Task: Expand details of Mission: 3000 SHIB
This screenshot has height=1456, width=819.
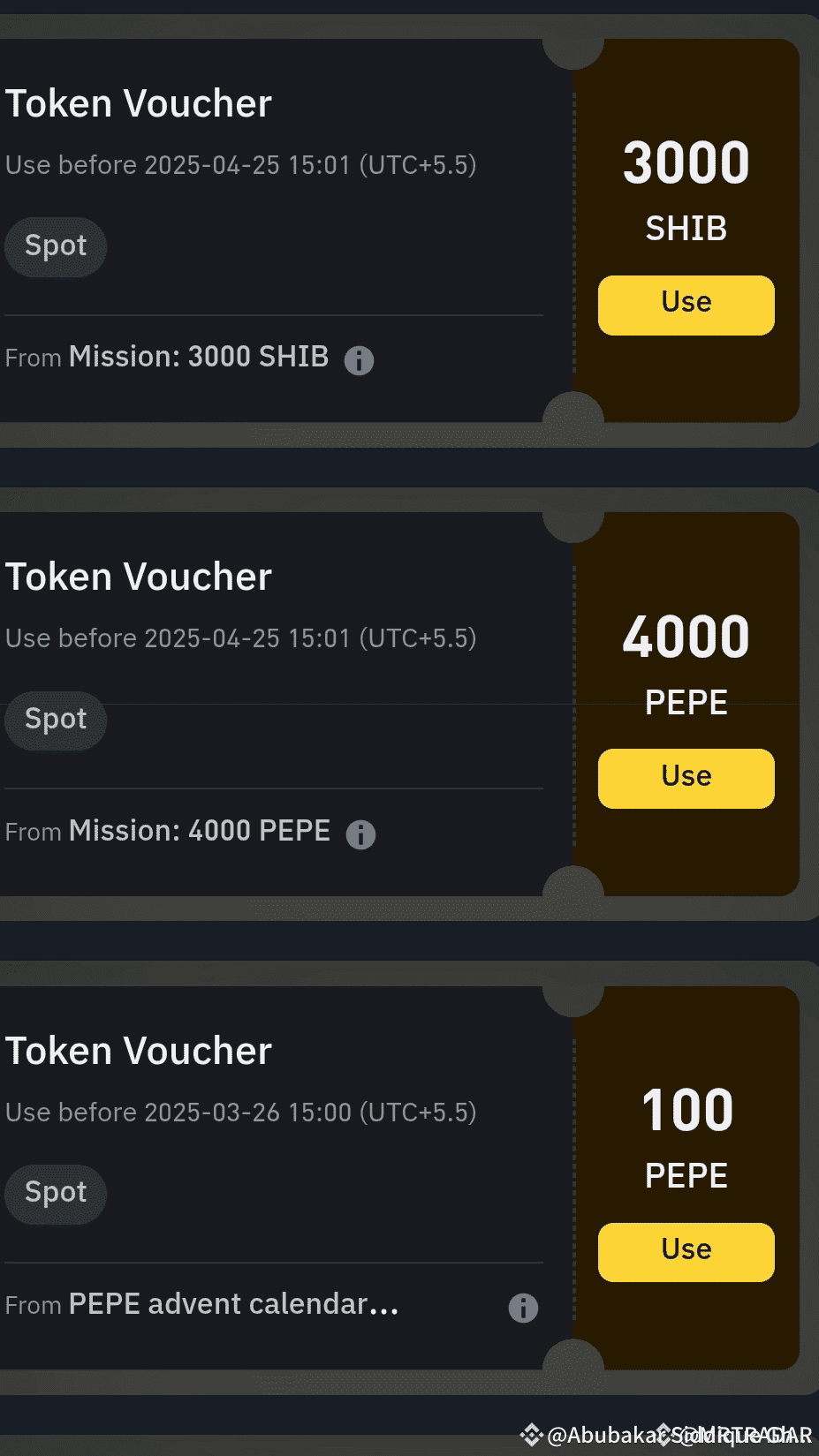Action: pyautogui.click(x=197, y=357)
